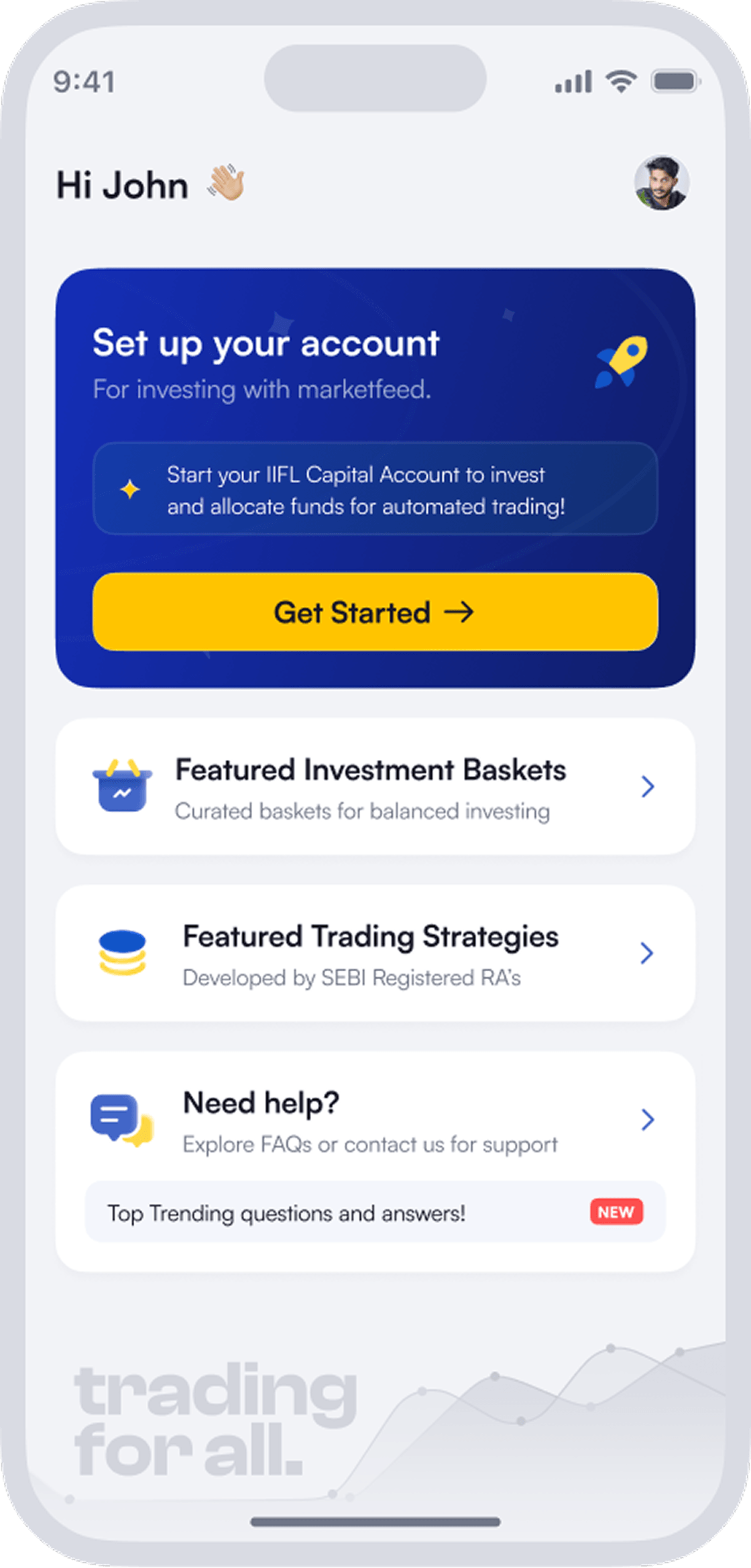Open Featured Trading Strategies
The height and width of the screenshot is (1568, 751).
[x=375, y=954]
